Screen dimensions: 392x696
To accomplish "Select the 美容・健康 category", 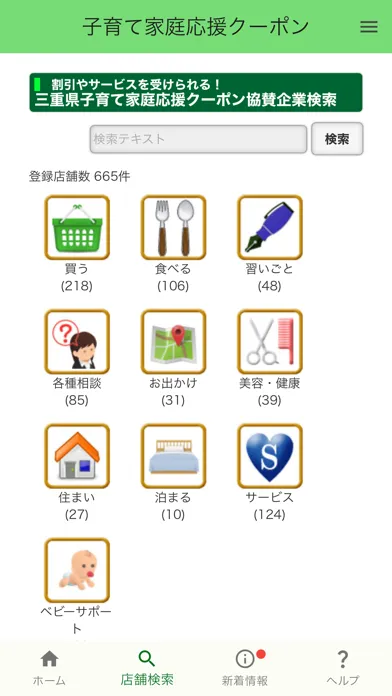I will point(269,341).
